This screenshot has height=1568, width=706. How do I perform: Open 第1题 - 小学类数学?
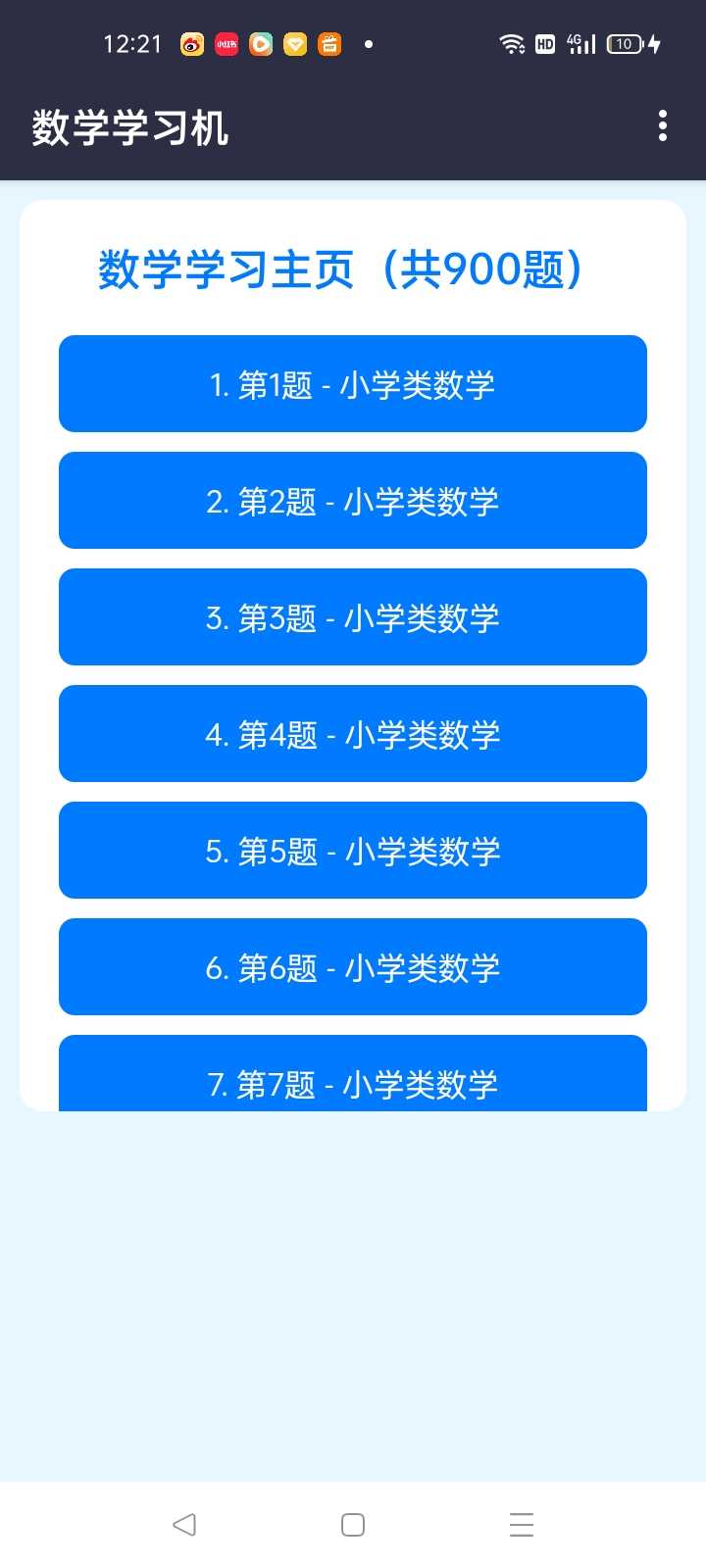point(353,384)
